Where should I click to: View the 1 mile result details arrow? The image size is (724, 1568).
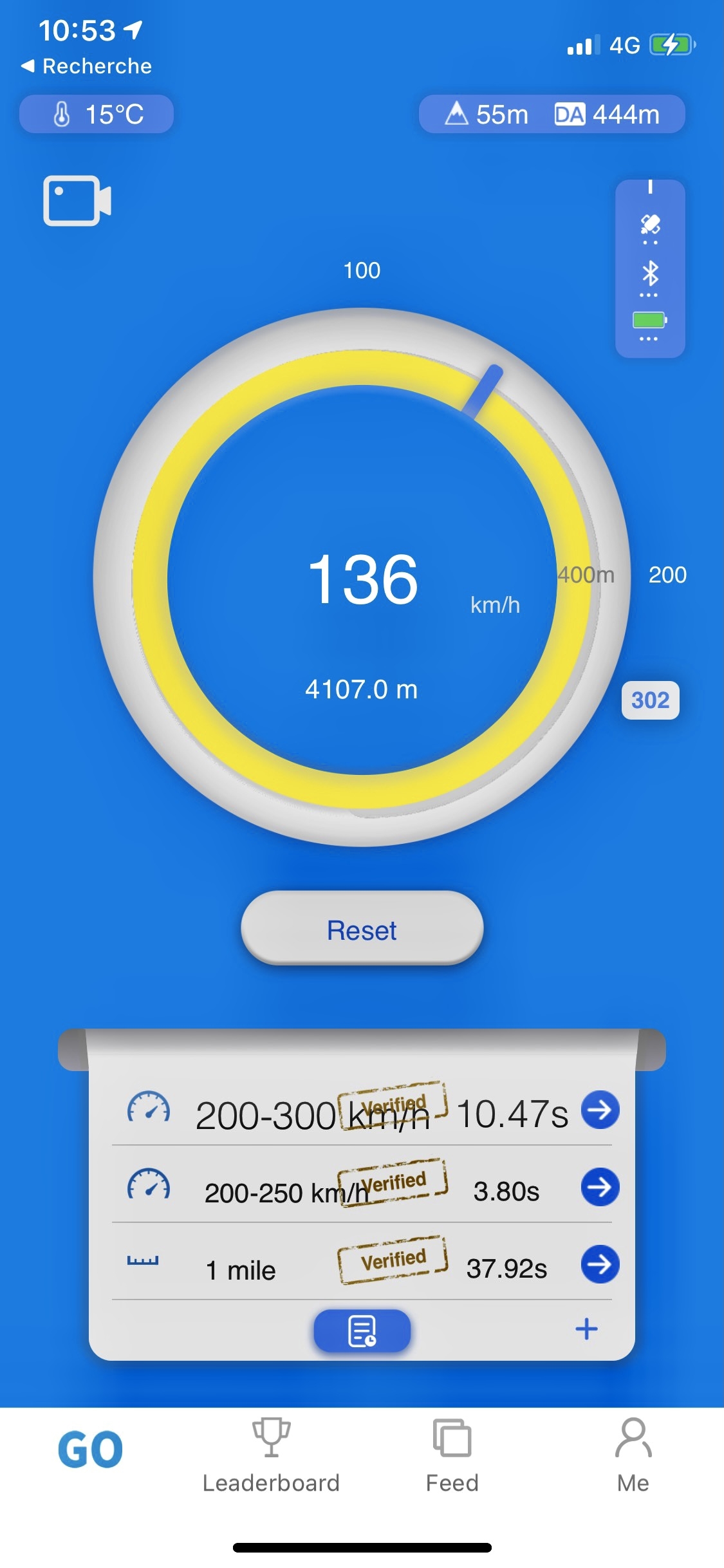point(600,1264)
